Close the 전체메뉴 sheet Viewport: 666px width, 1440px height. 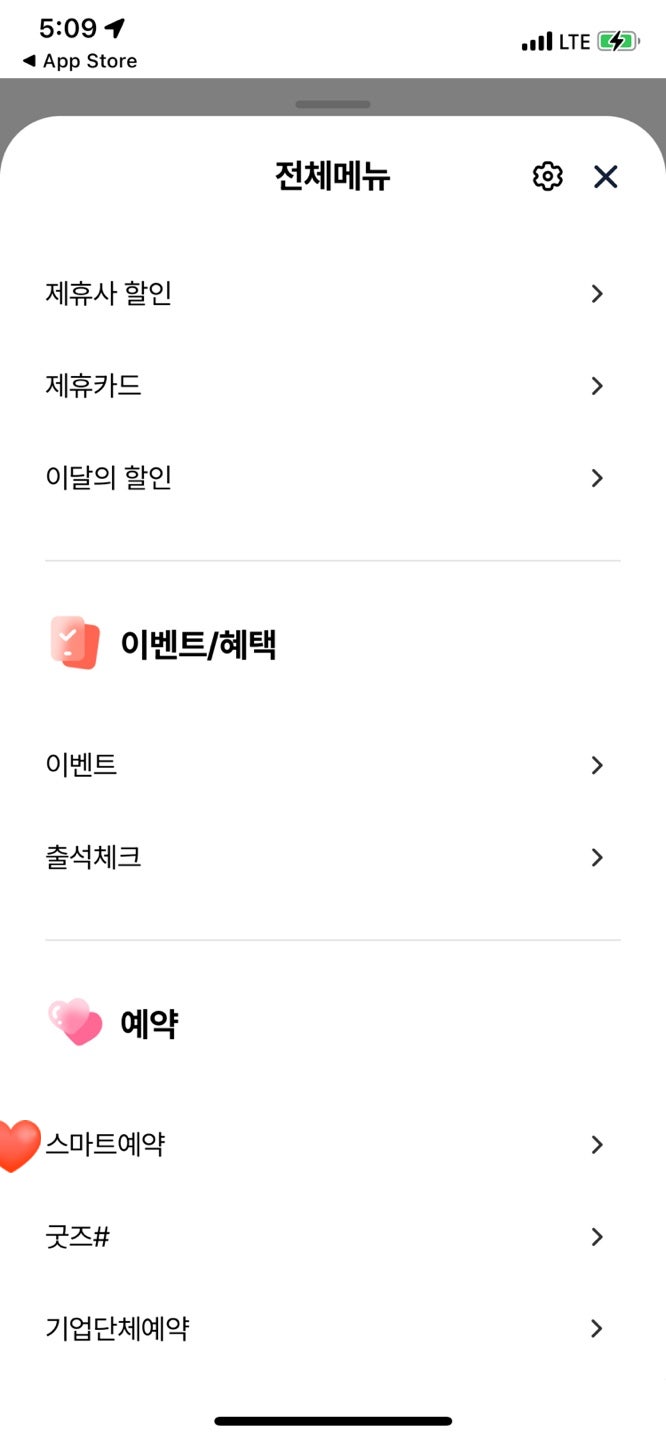[x=606, y=177]
